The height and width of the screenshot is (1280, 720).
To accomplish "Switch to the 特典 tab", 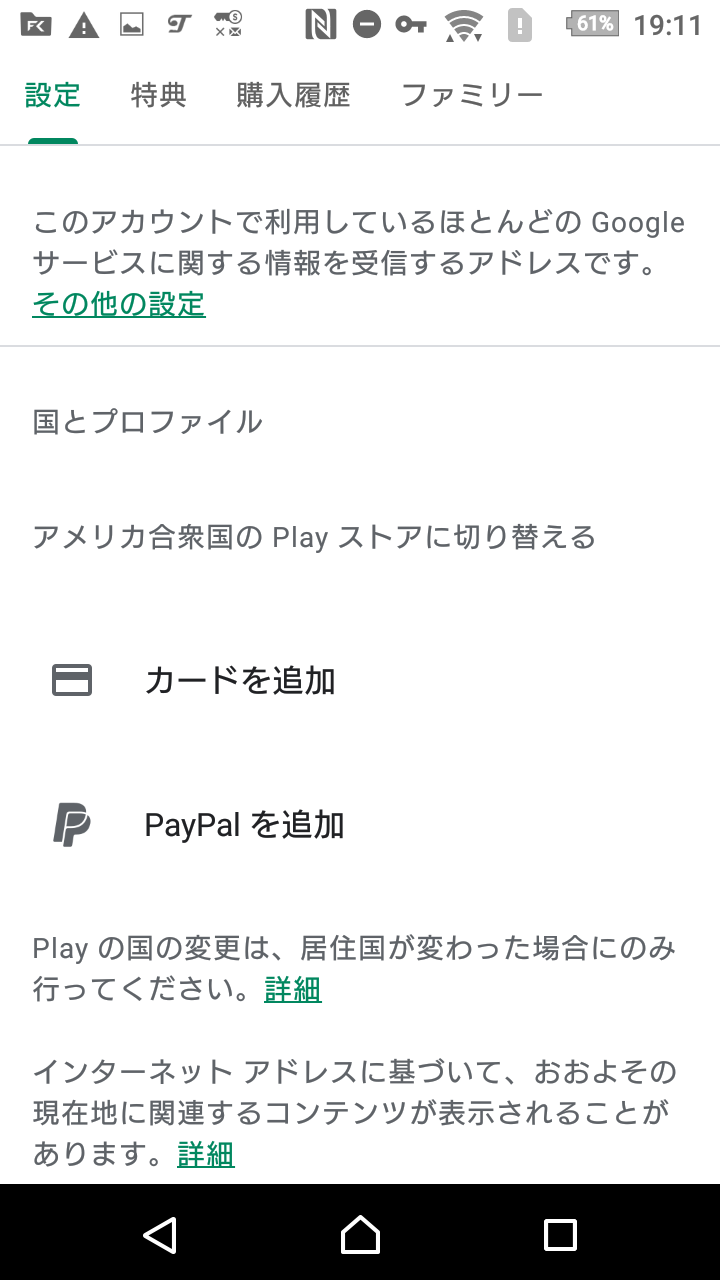I will coord(158,96).
